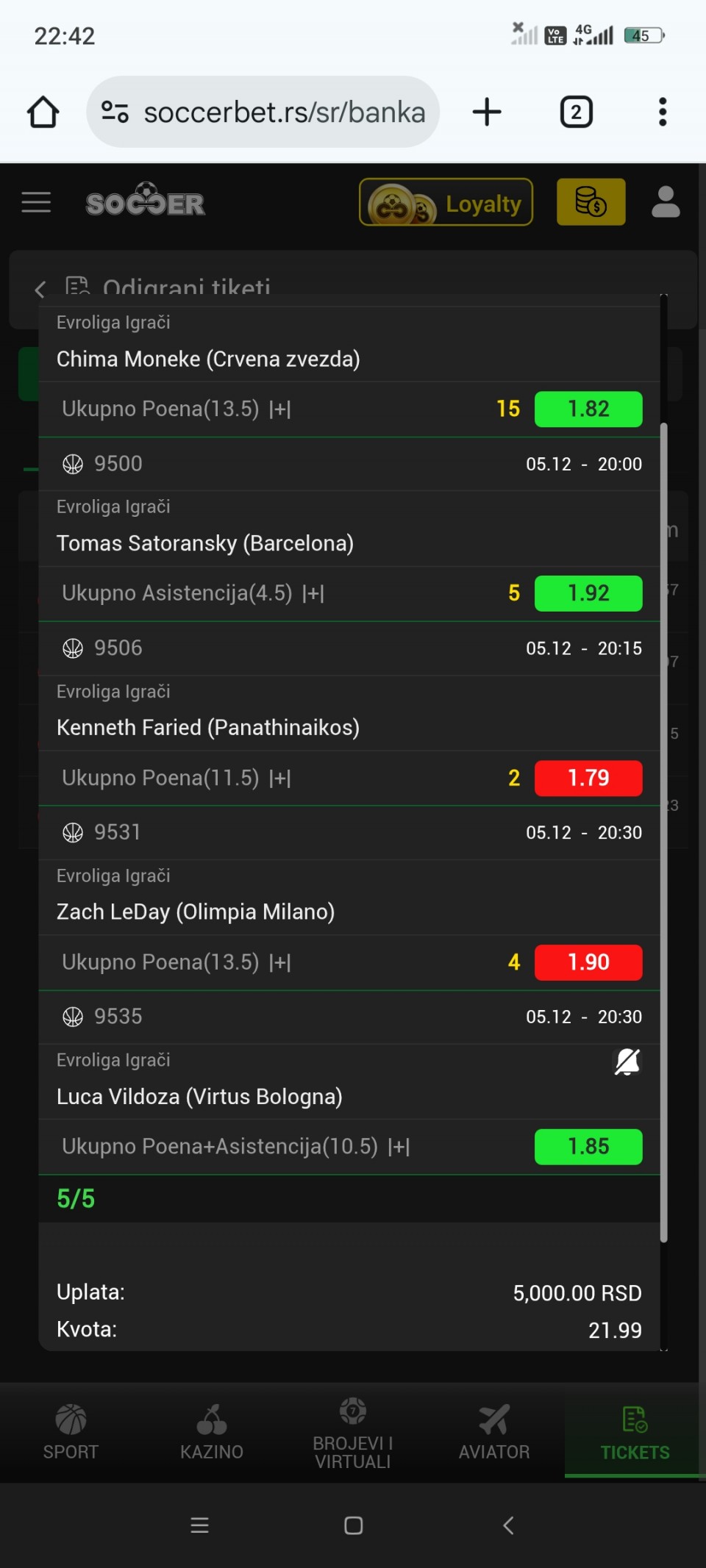This screenshot has height=1568, width=706.
Task: Open the system recent apps button
Action: [199, 1525]
